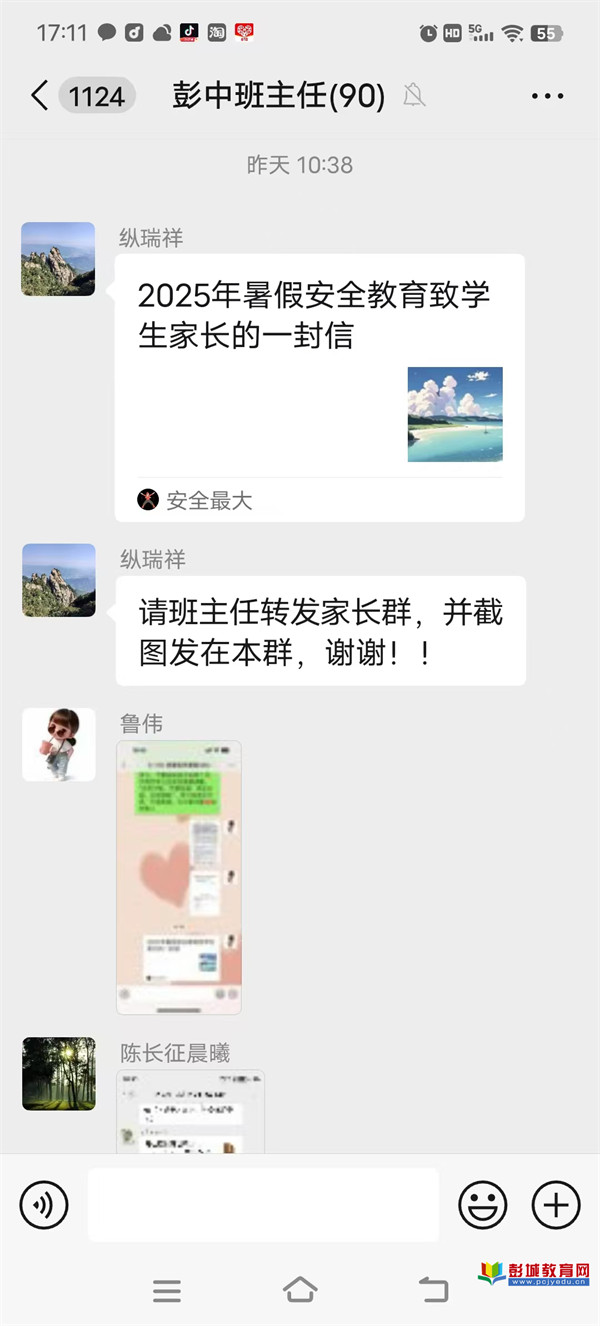Open the group chat overflow menu
The image size is (600, 1326).
tap(547, 96)
